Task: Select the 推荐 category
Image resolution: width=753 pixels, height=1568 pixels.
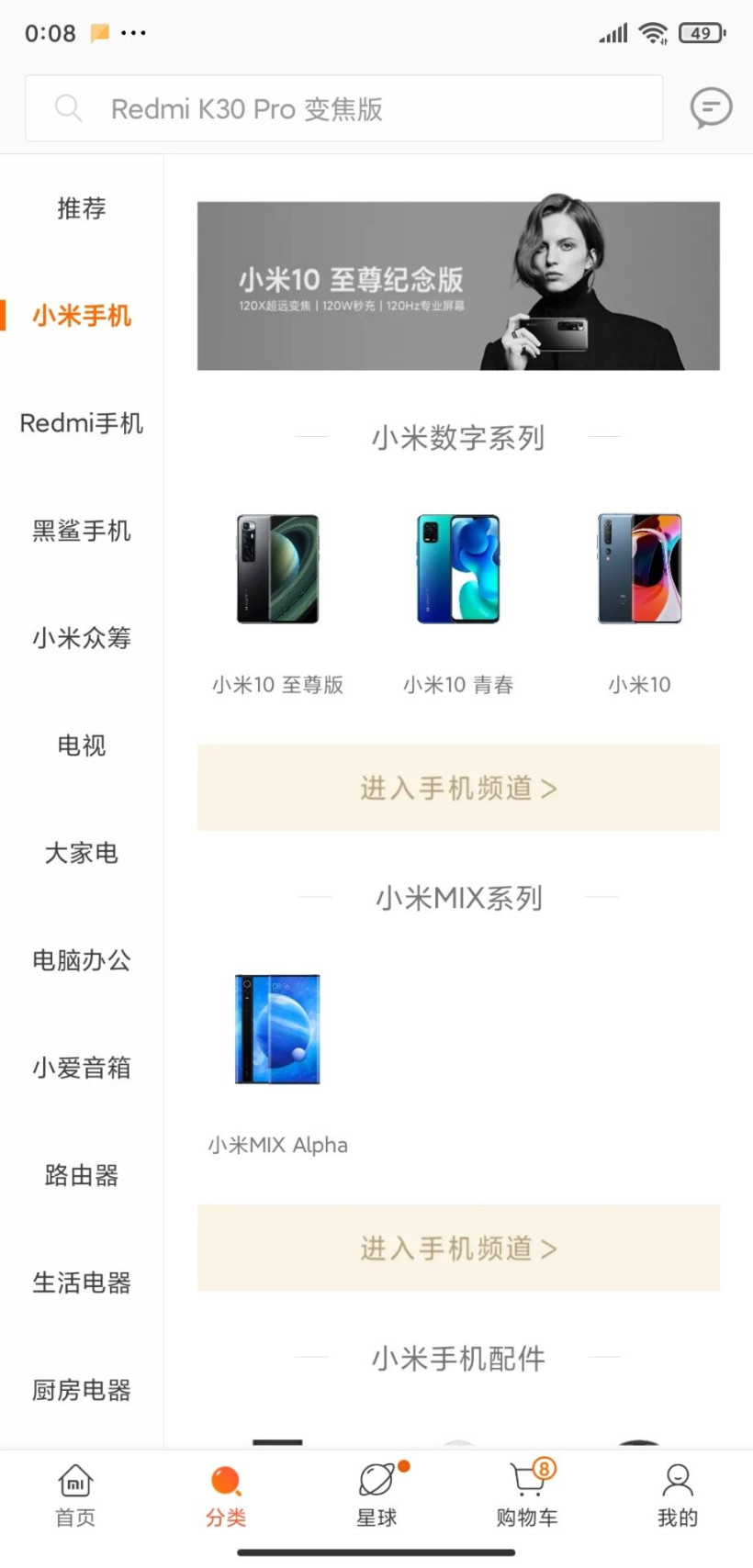Action: [82, 208]
